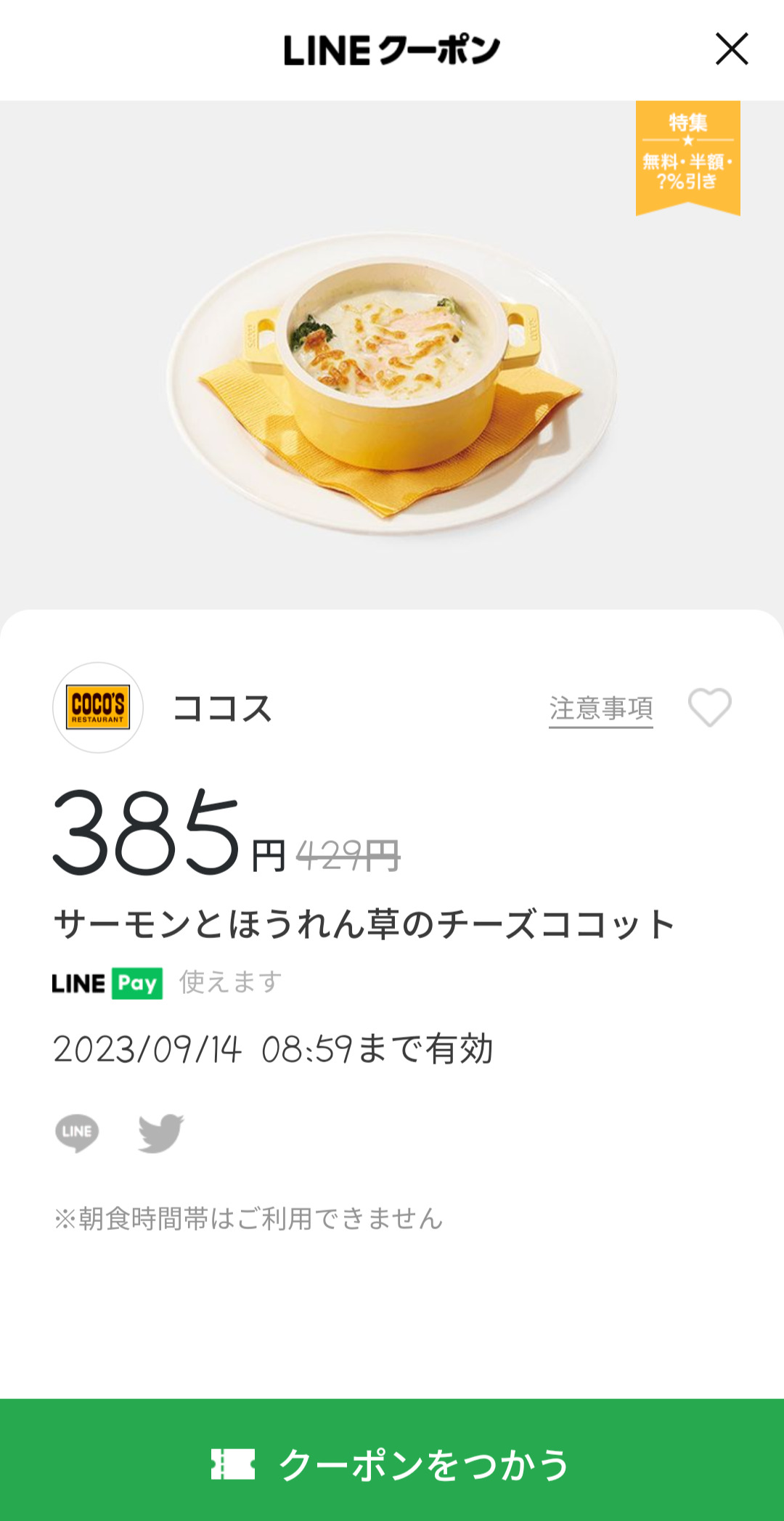Close the LINE coupon page

pyautogui.click(x=732, y=49)
